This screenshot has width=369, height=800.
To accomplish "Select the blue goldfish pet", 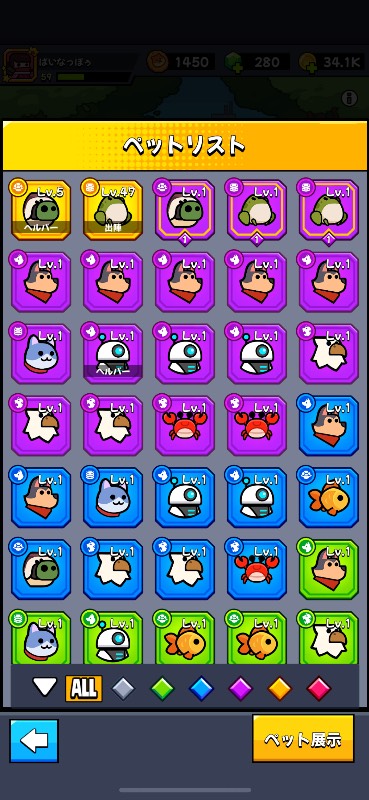I will (x=329, y=497).
